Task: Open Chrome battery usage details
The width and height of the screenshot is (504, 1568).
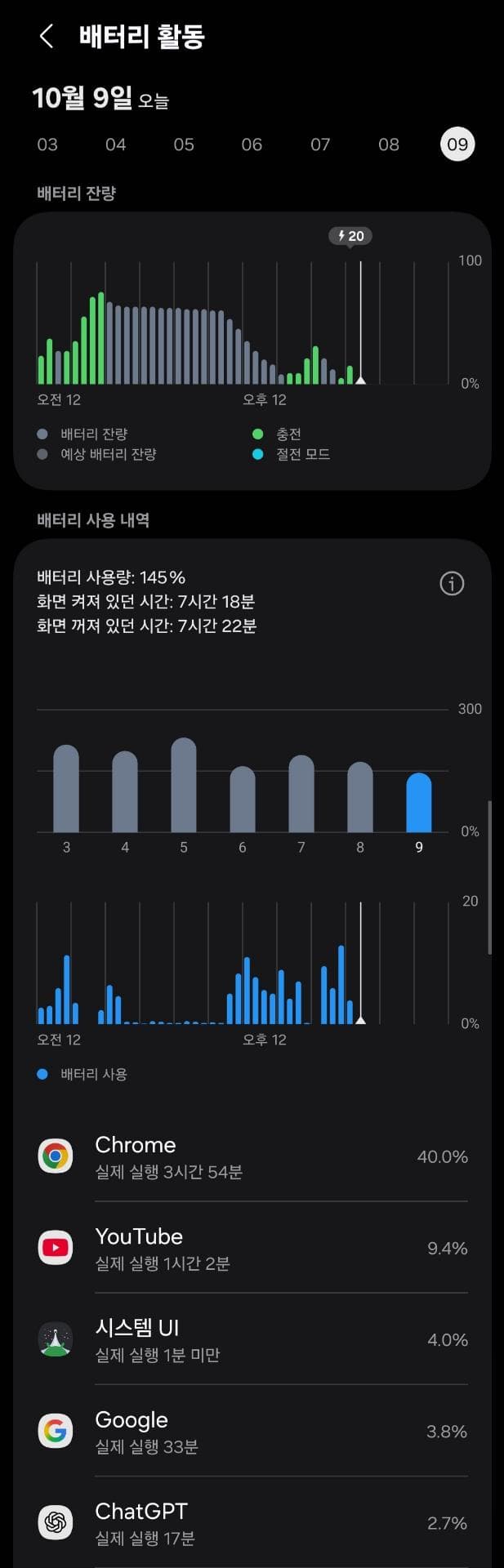Action: (x=252, y=1156)
